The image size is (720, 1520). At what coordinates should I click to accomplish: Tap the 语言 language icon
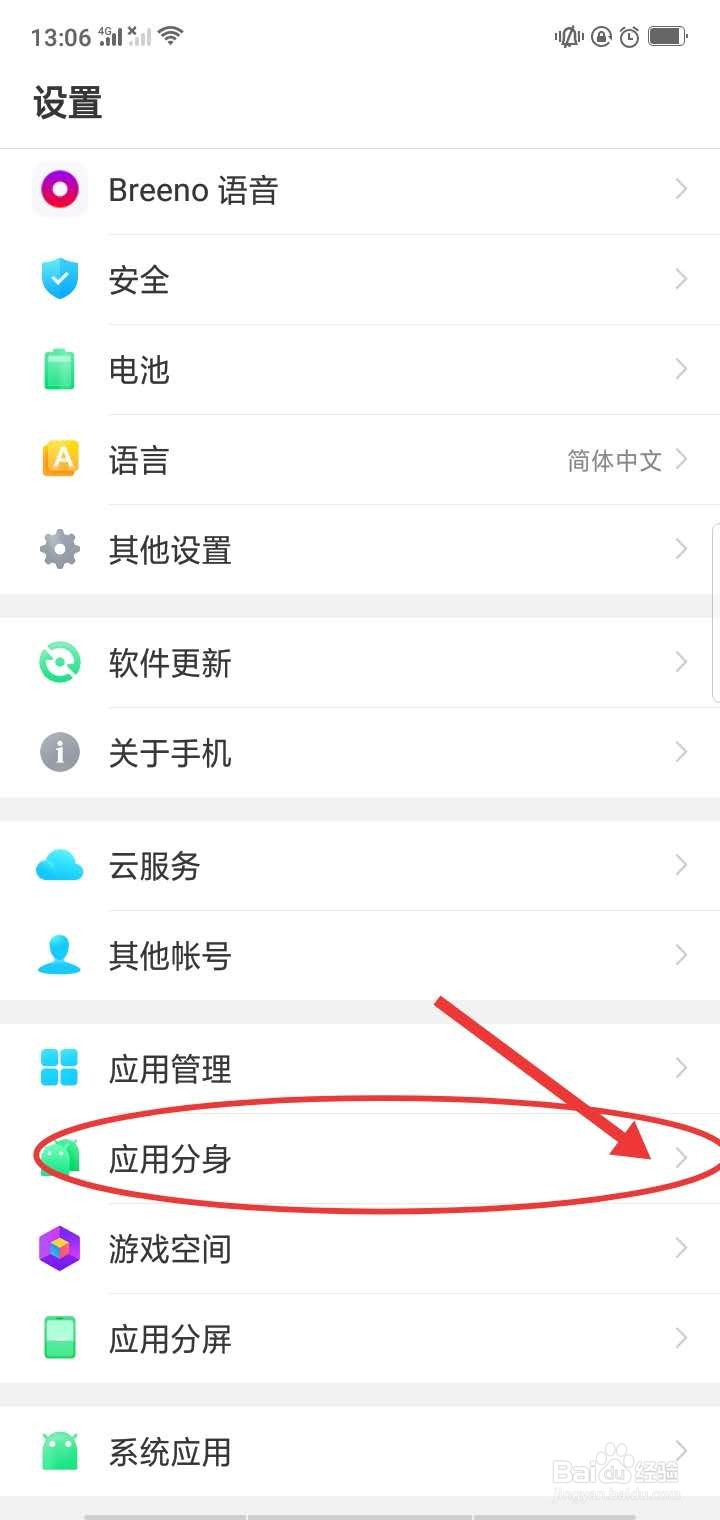[x=59, y=459]
